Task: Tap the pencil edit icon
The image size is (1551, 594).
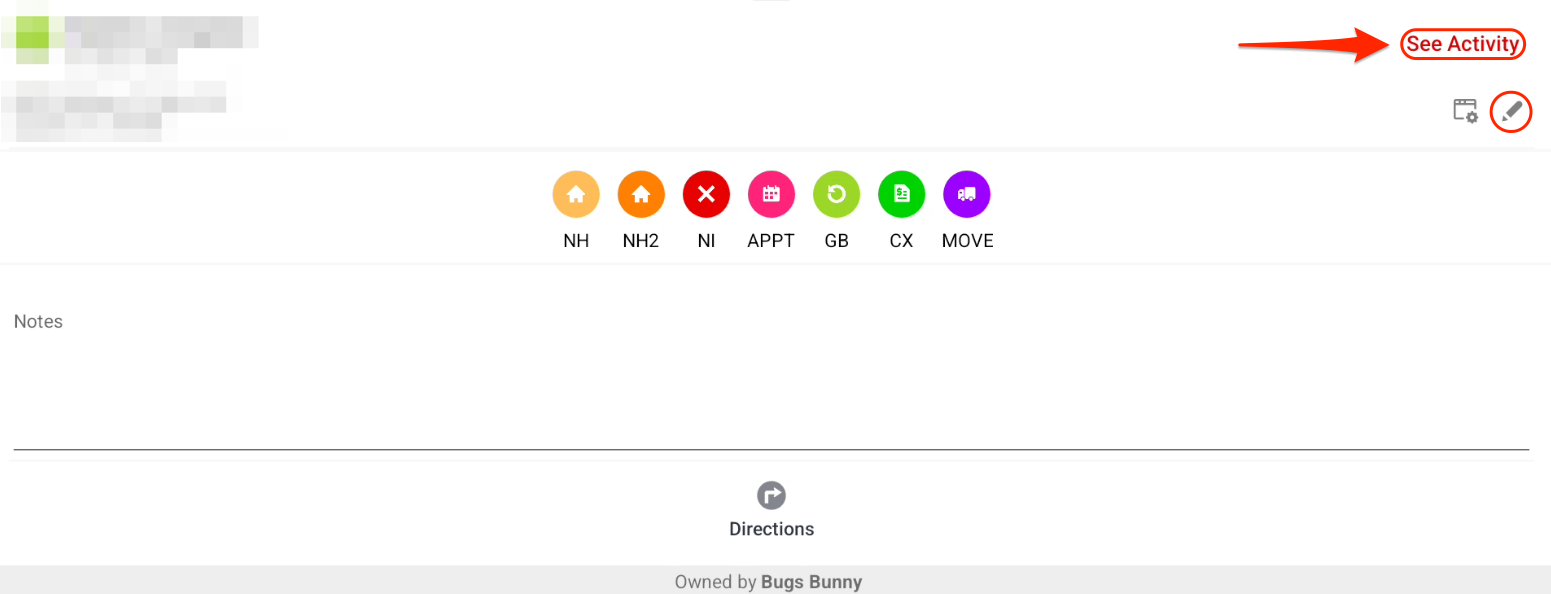Action: pos(1511,111)
